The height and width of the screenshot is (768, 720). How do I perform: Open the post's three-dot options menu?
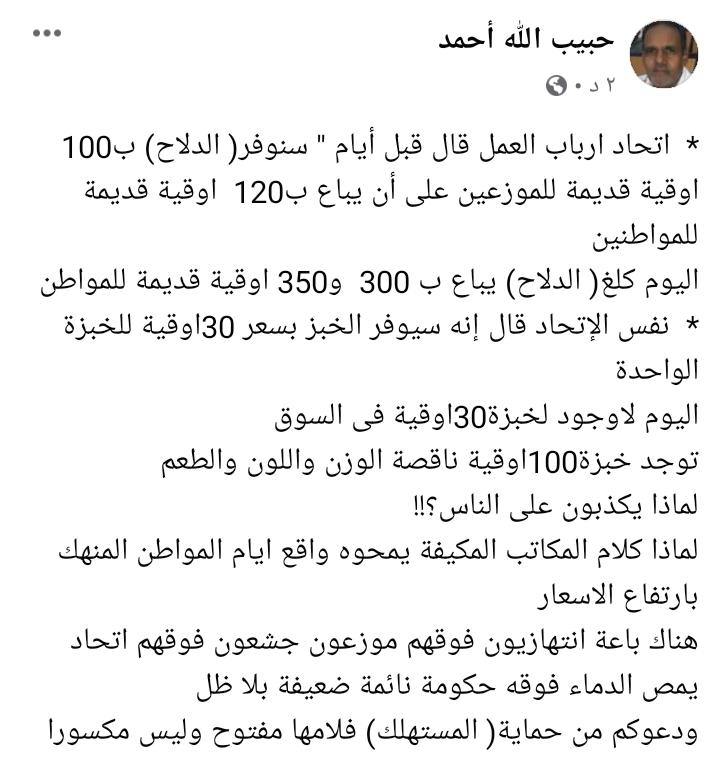click(x=47, y=33)
